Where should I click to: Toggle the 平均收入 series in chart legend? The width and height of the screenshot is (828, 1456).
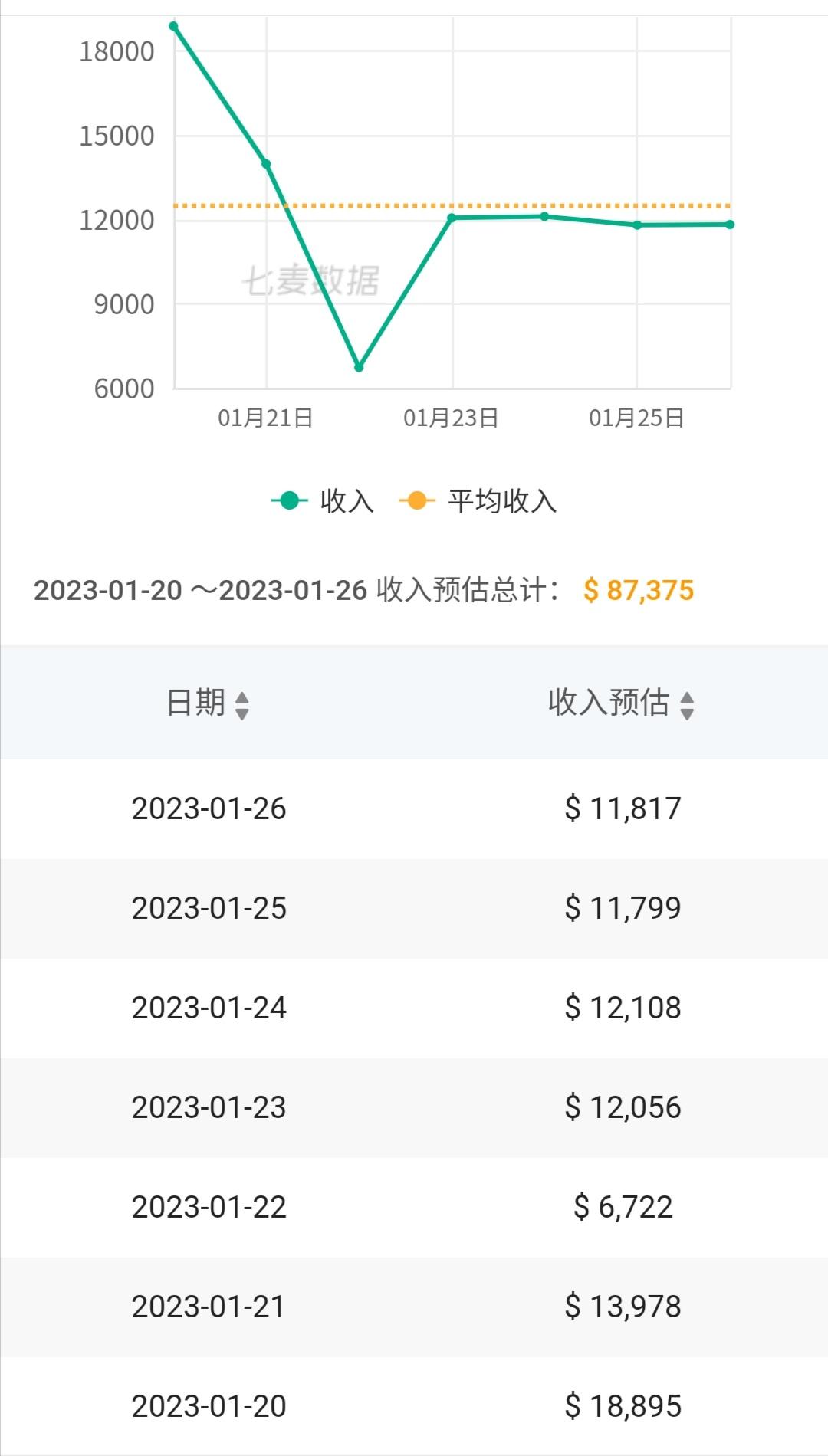point(478,501)
